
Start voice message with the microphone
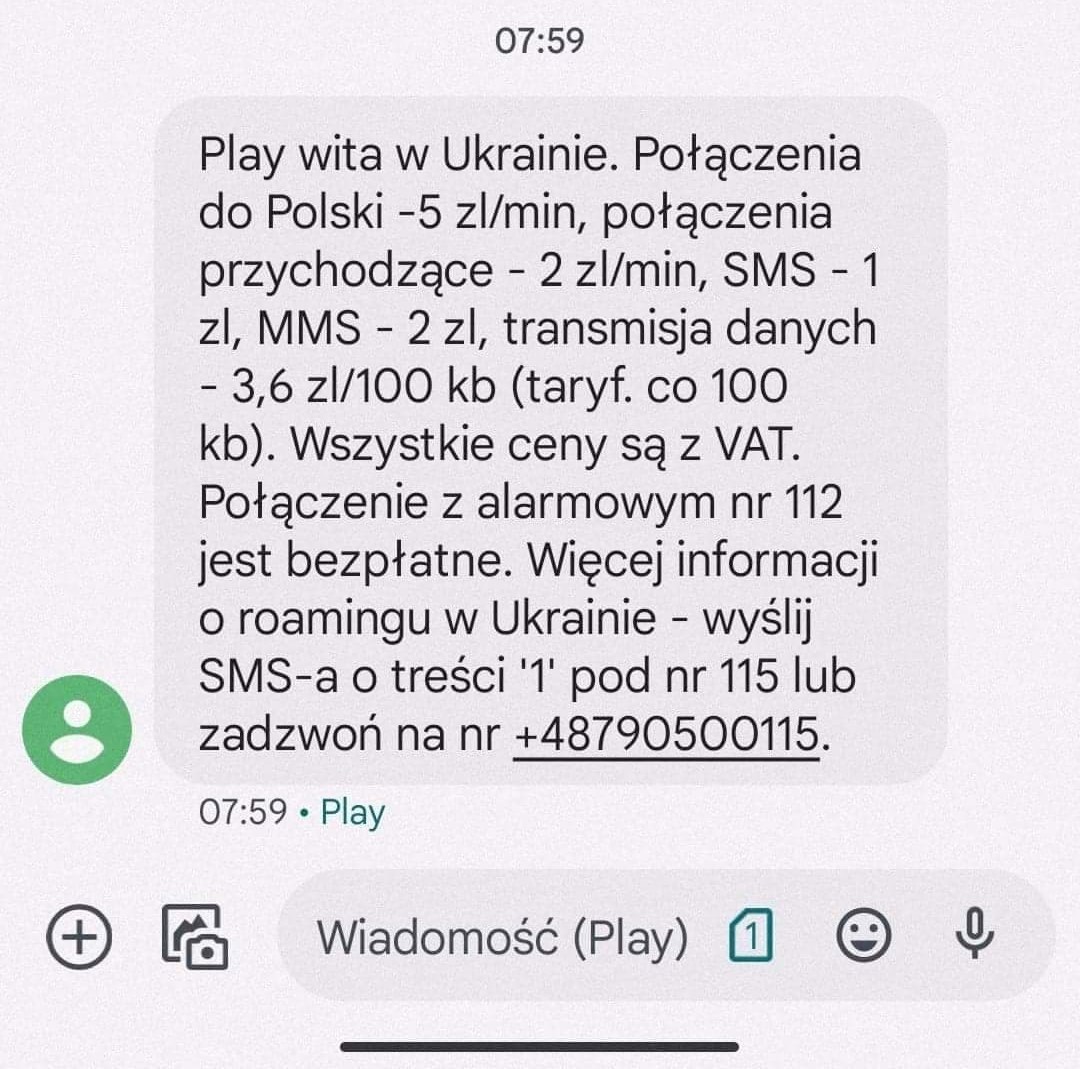[x=974, y=936]
